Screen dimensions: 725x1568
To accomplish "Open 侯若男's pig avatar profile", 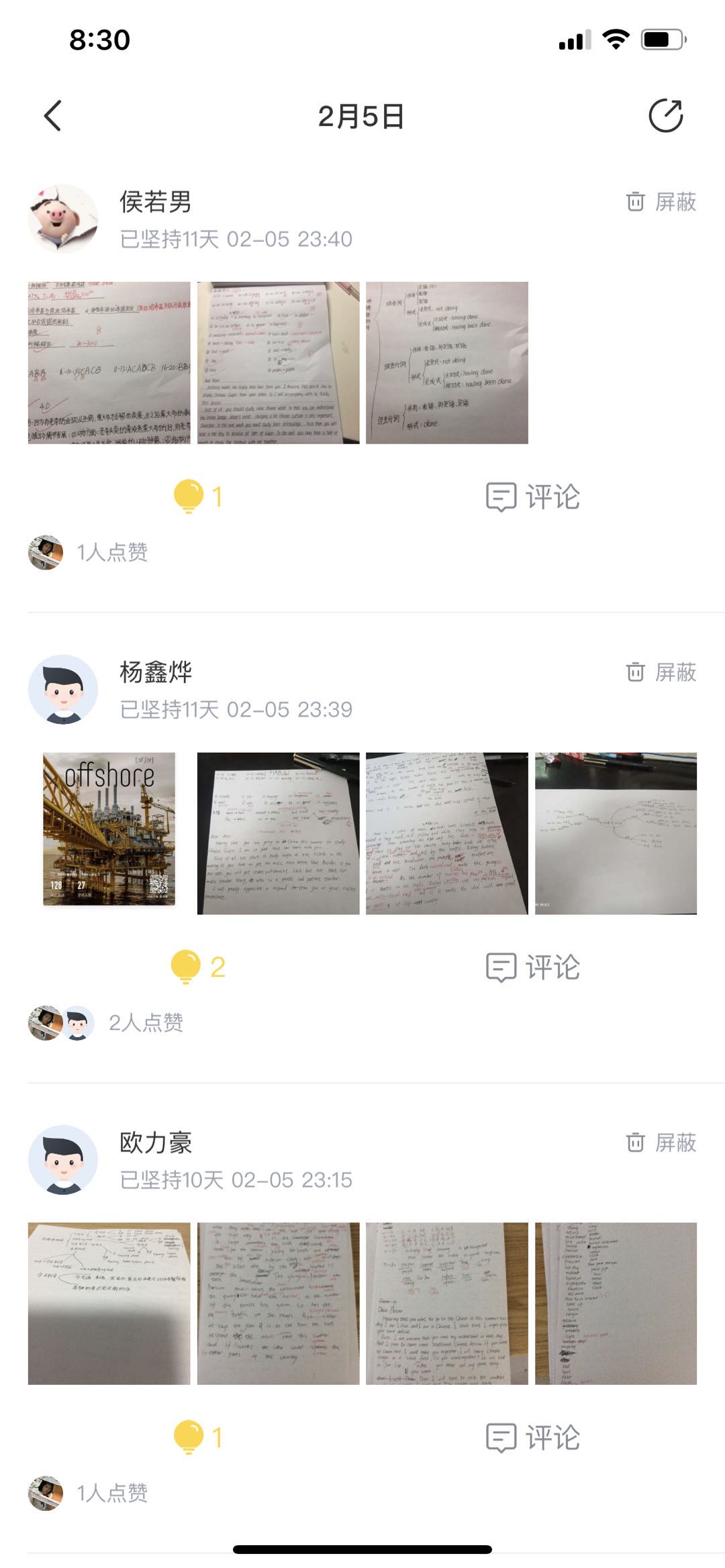I will (x=63, y=219).
